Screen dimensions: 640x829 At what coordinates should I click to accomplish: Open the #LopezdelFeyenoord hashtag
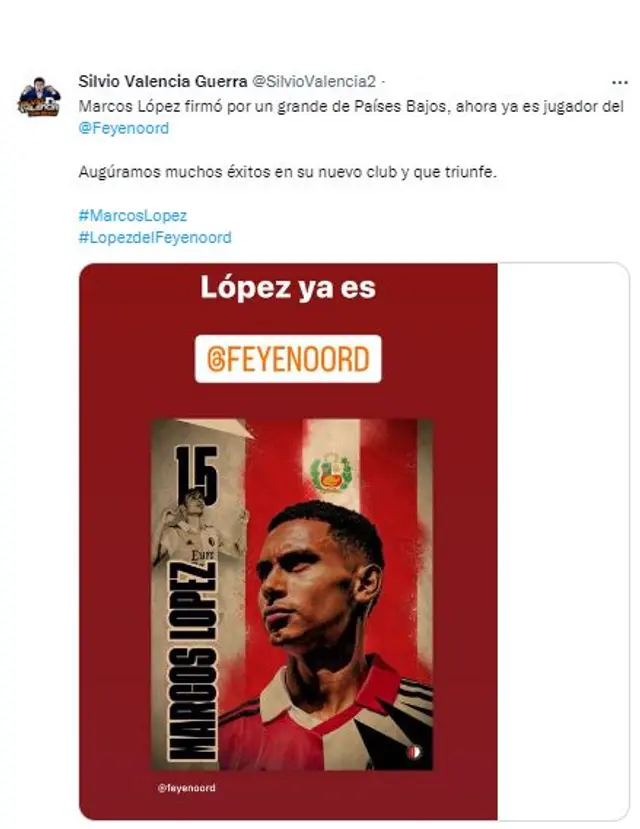154,237
